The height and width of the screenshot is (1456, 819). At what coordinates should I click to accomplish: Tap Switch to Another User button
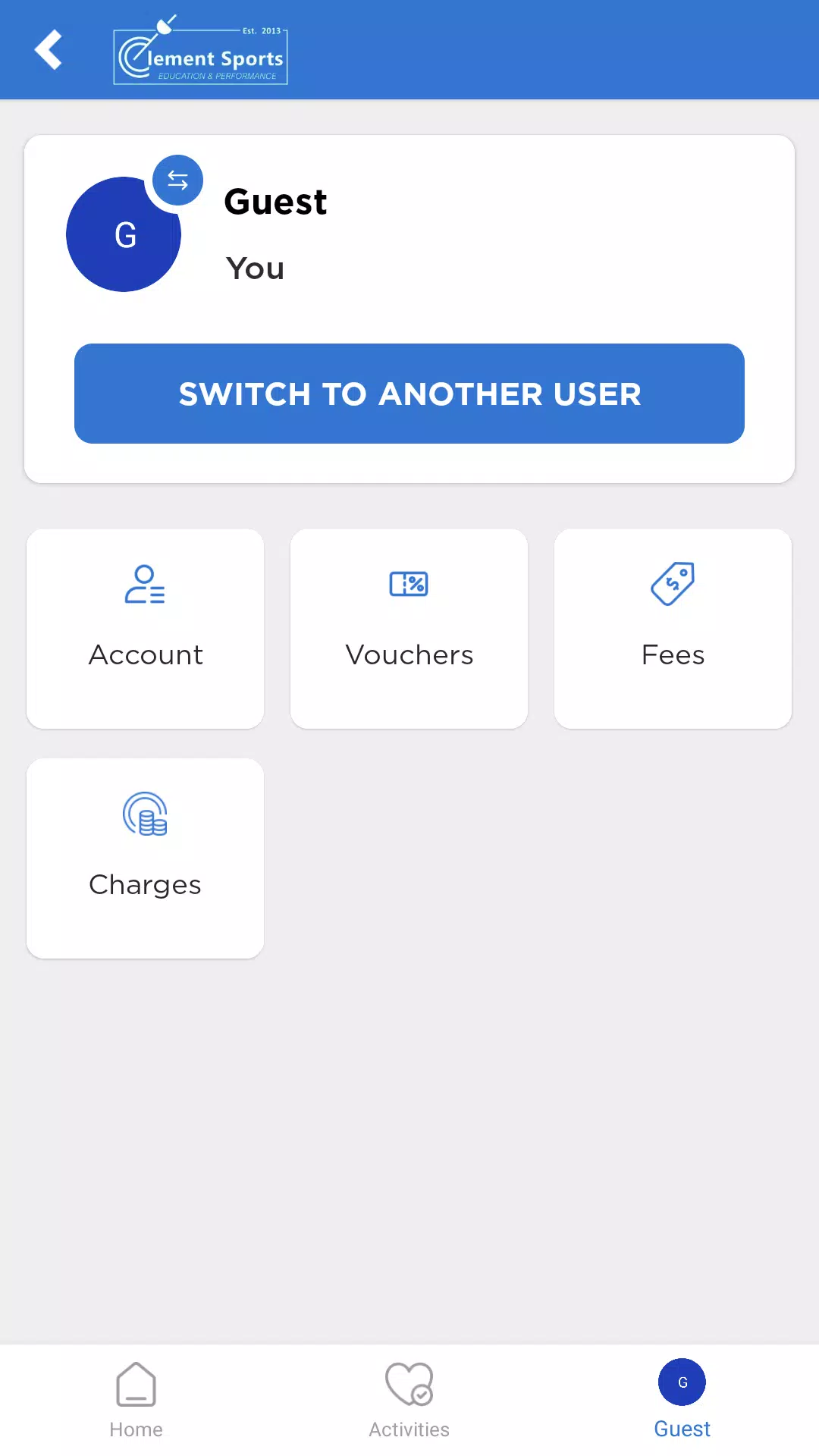tap(409, 394)
